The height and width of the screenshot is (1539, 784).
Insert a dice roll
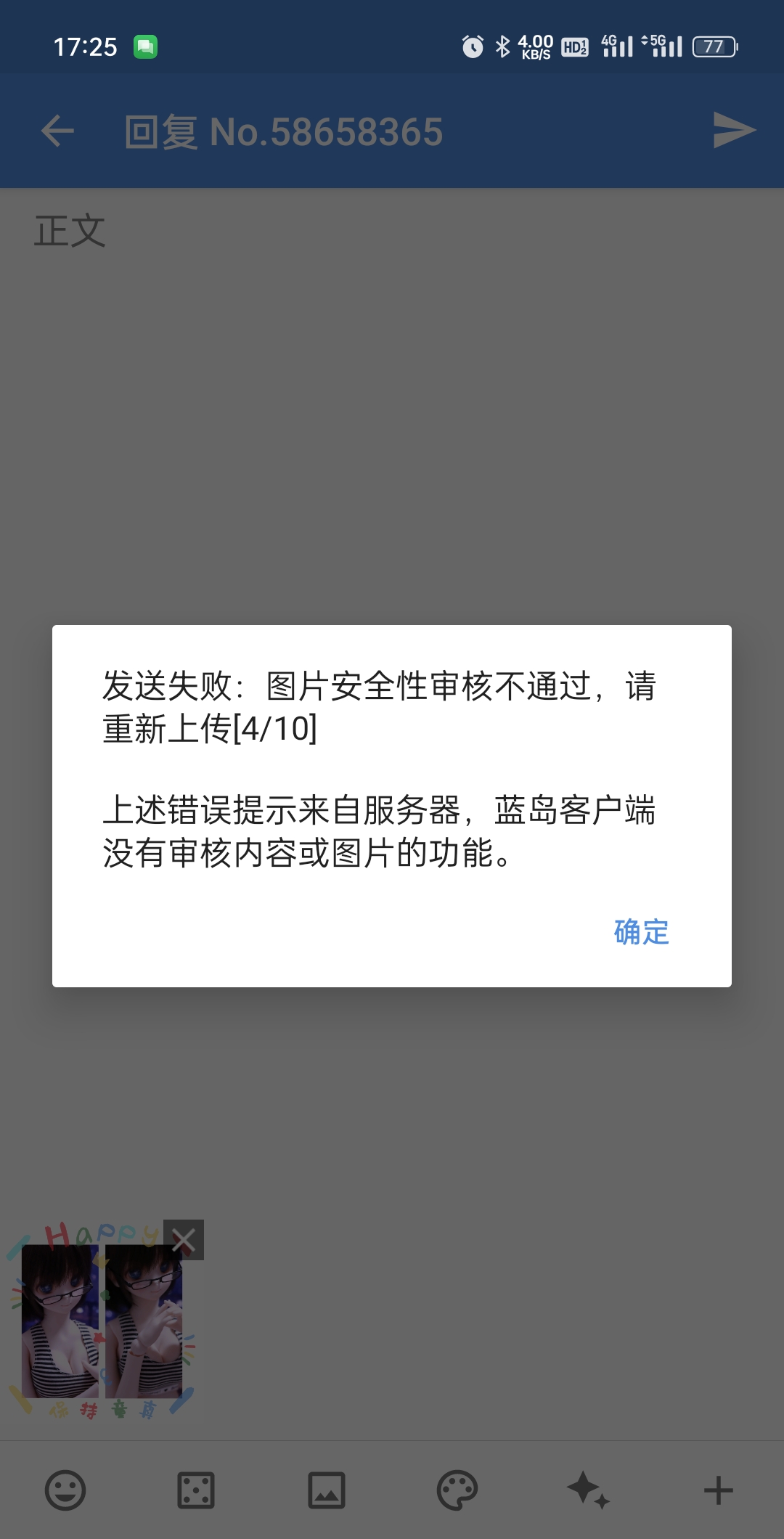196,1490
